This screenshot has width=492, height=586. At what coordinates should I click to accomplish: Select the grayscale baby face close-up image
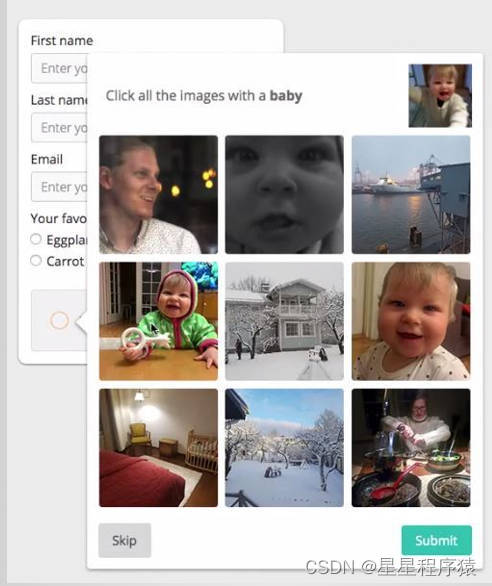[x=284, y=194]
